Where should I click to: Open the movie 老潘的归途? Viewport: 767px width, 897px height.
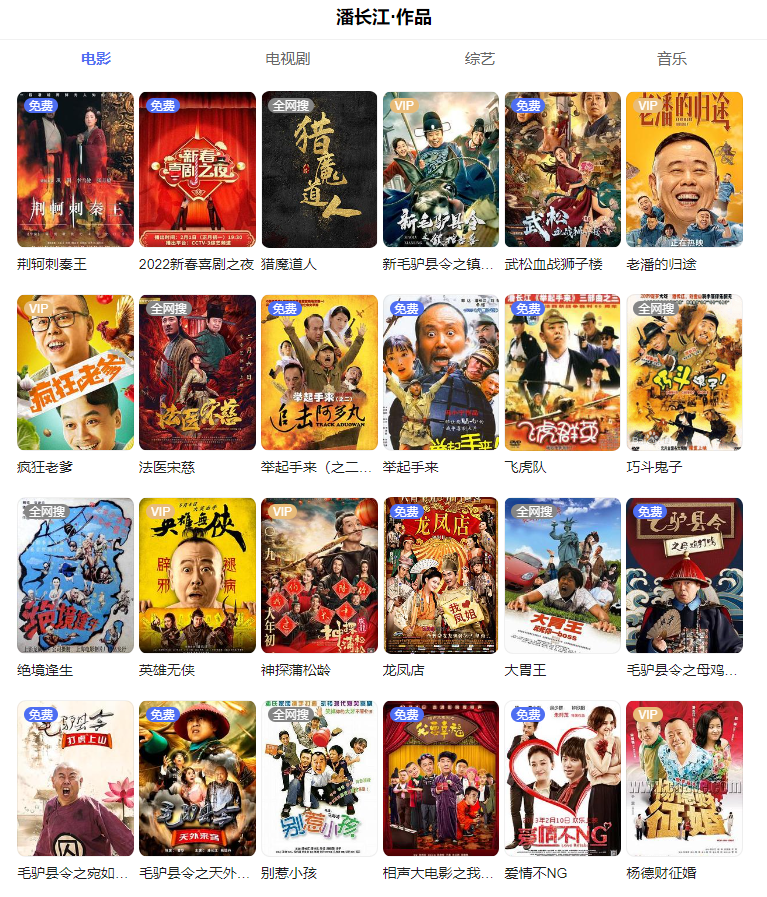(684, 170)
